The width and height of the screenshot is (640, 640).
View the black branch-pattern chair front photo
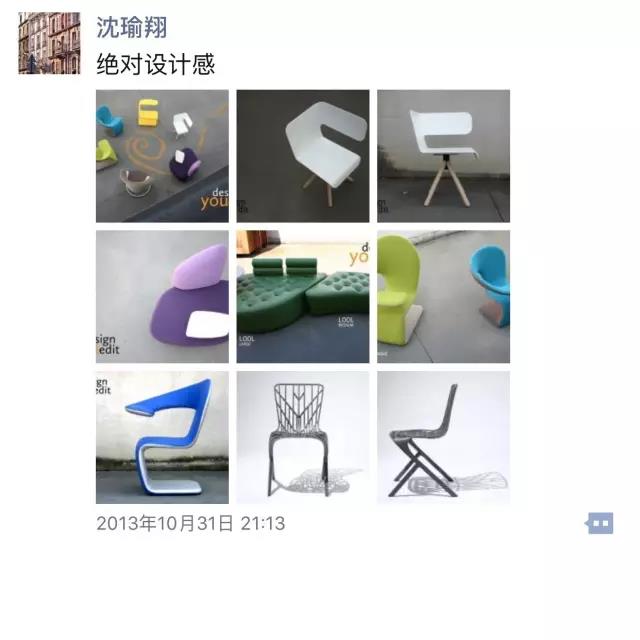click(x=303, y=437)
